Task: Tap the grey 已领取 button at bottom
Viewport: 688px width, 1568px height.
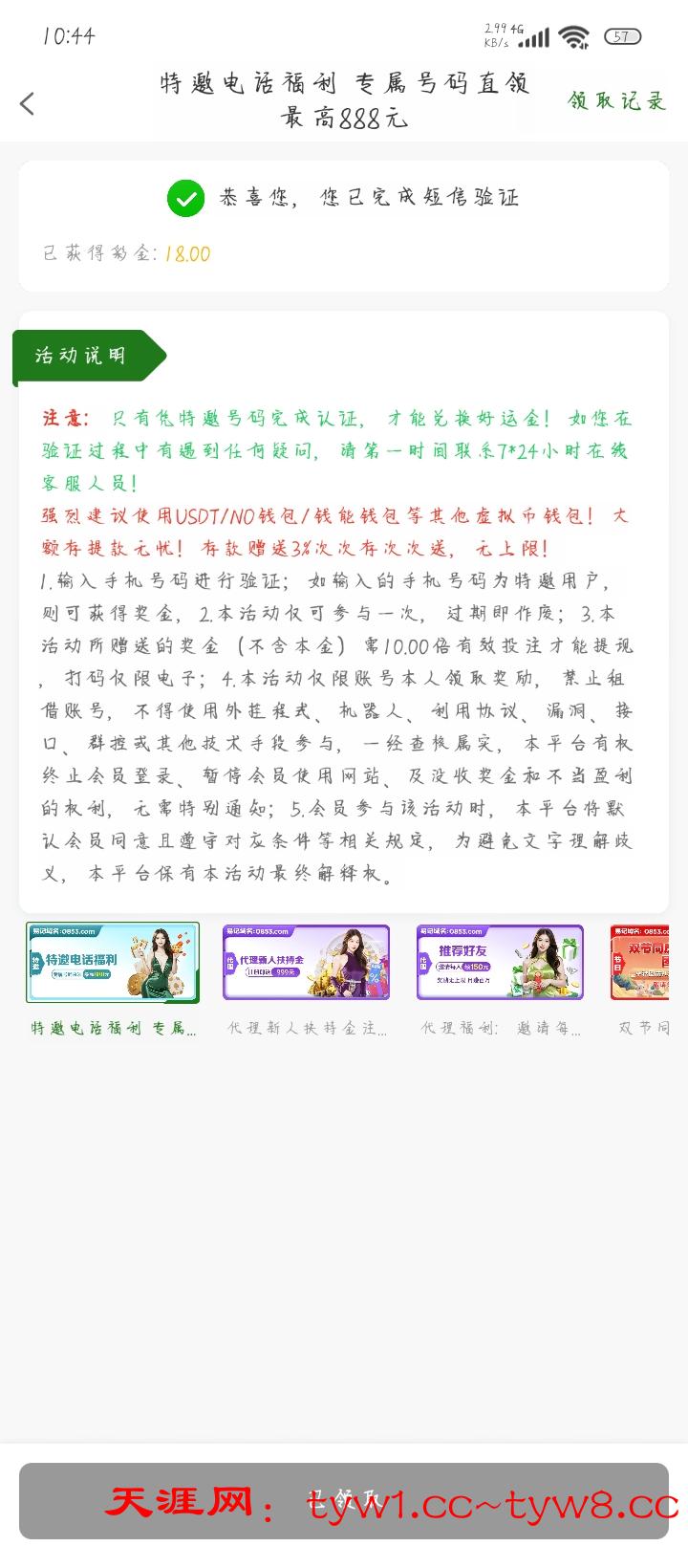Action: pos(344,1500)
